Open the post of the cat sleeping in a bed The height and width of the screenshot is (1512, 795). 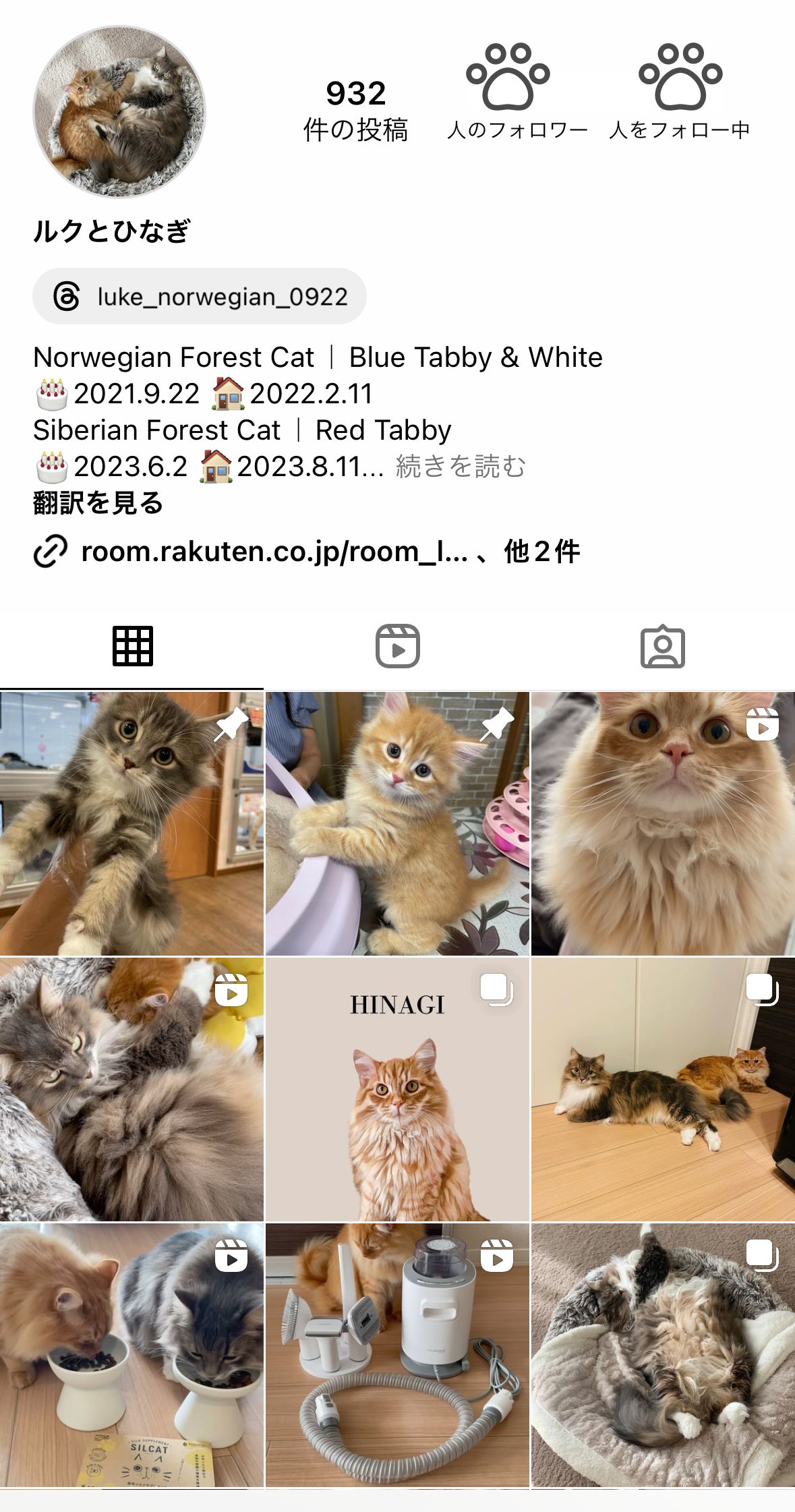pos(663,1355)
